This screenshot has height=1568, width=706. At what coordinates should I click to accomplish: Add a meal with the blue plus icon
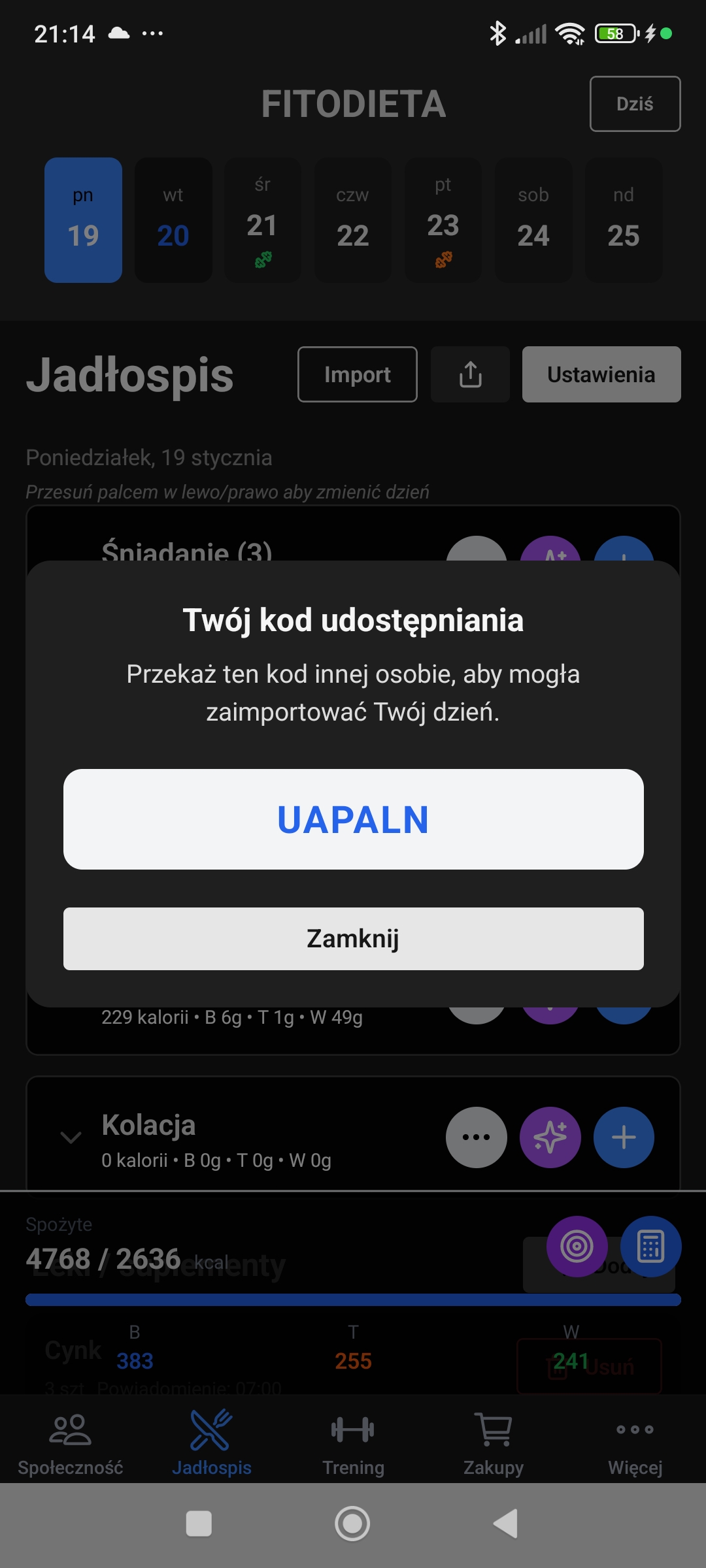[x=624, y=1137]
